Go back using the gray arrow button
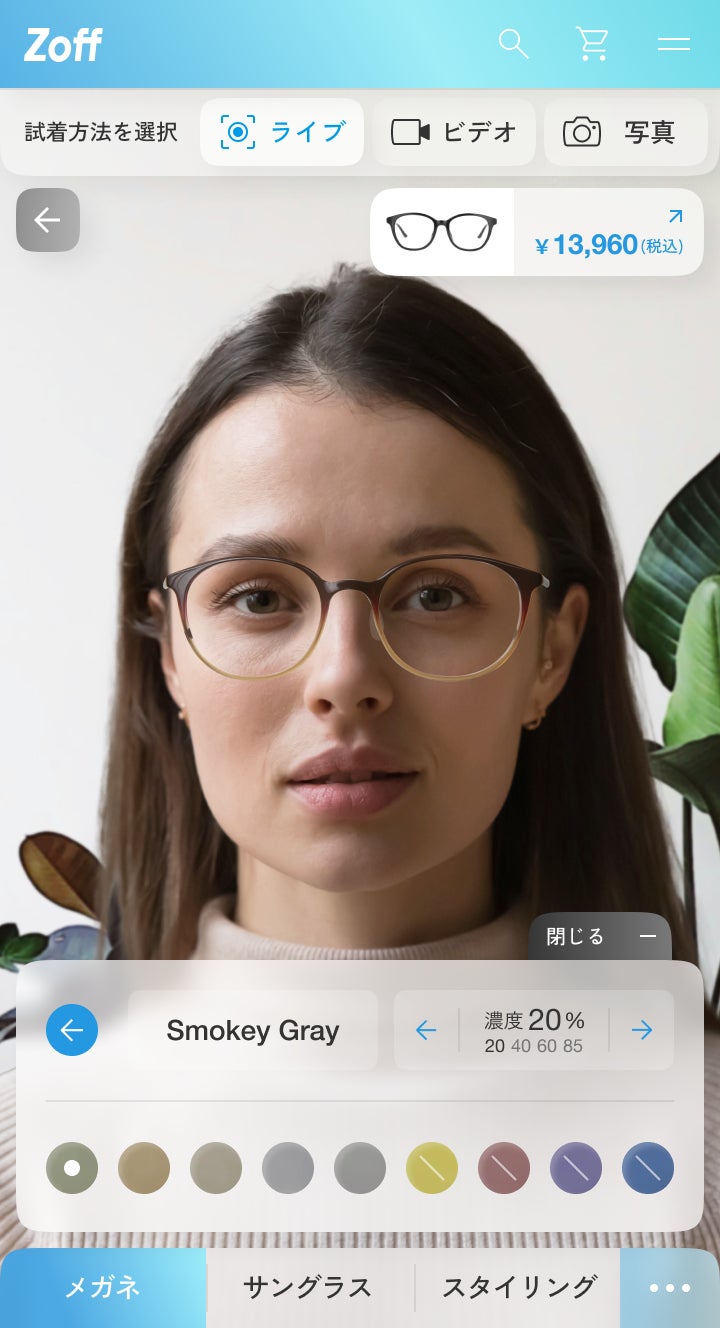The image size is (720, 1328). [x=48, y=220]
